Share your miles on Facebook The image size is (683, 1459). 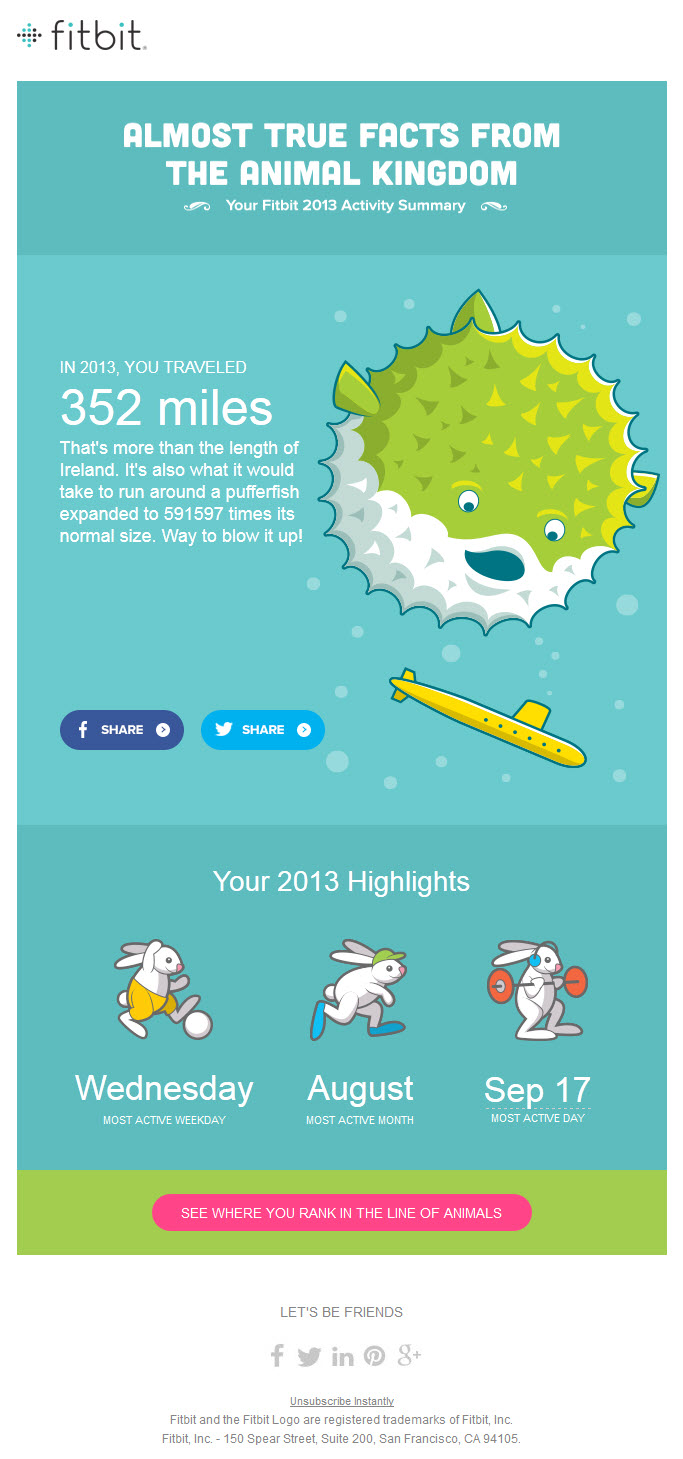122,730
